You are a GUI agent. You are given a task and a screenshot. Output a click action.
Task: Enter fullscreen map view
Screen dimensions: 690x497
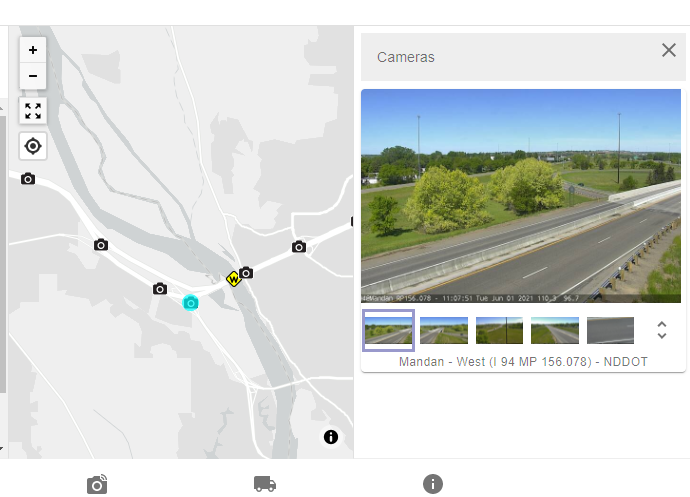pos(33,111)
